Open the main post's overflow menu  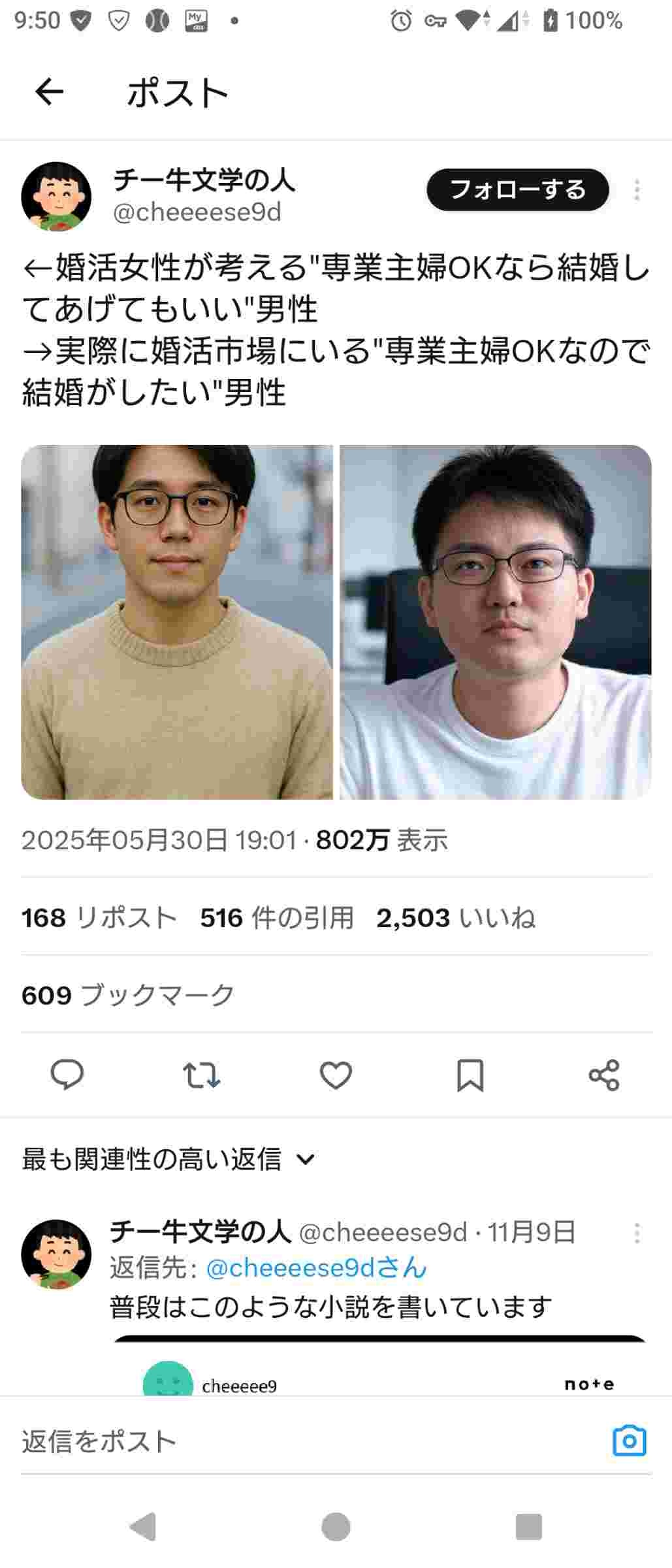(636, 190)
